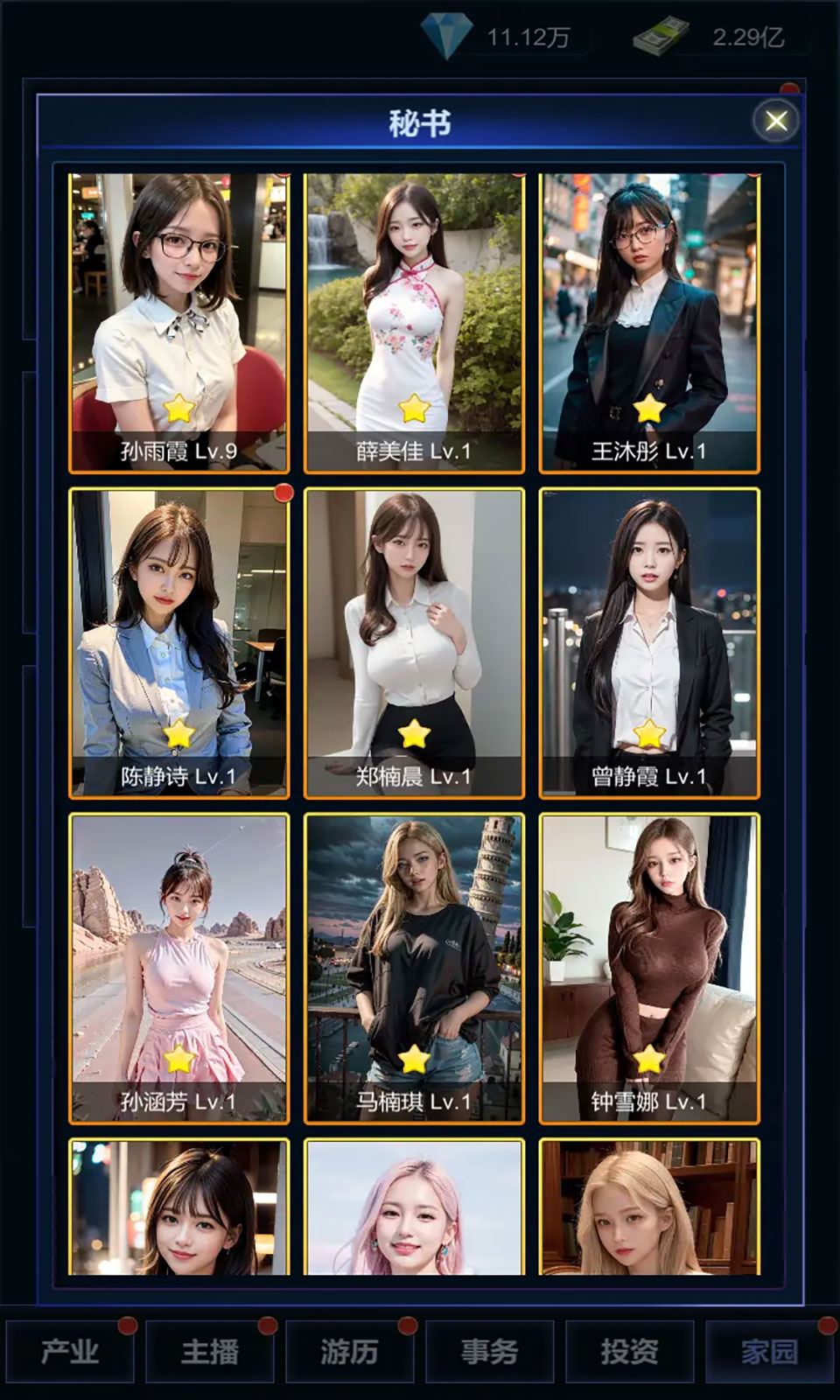Select secretary 马楠琪

[x=414, y=968]
